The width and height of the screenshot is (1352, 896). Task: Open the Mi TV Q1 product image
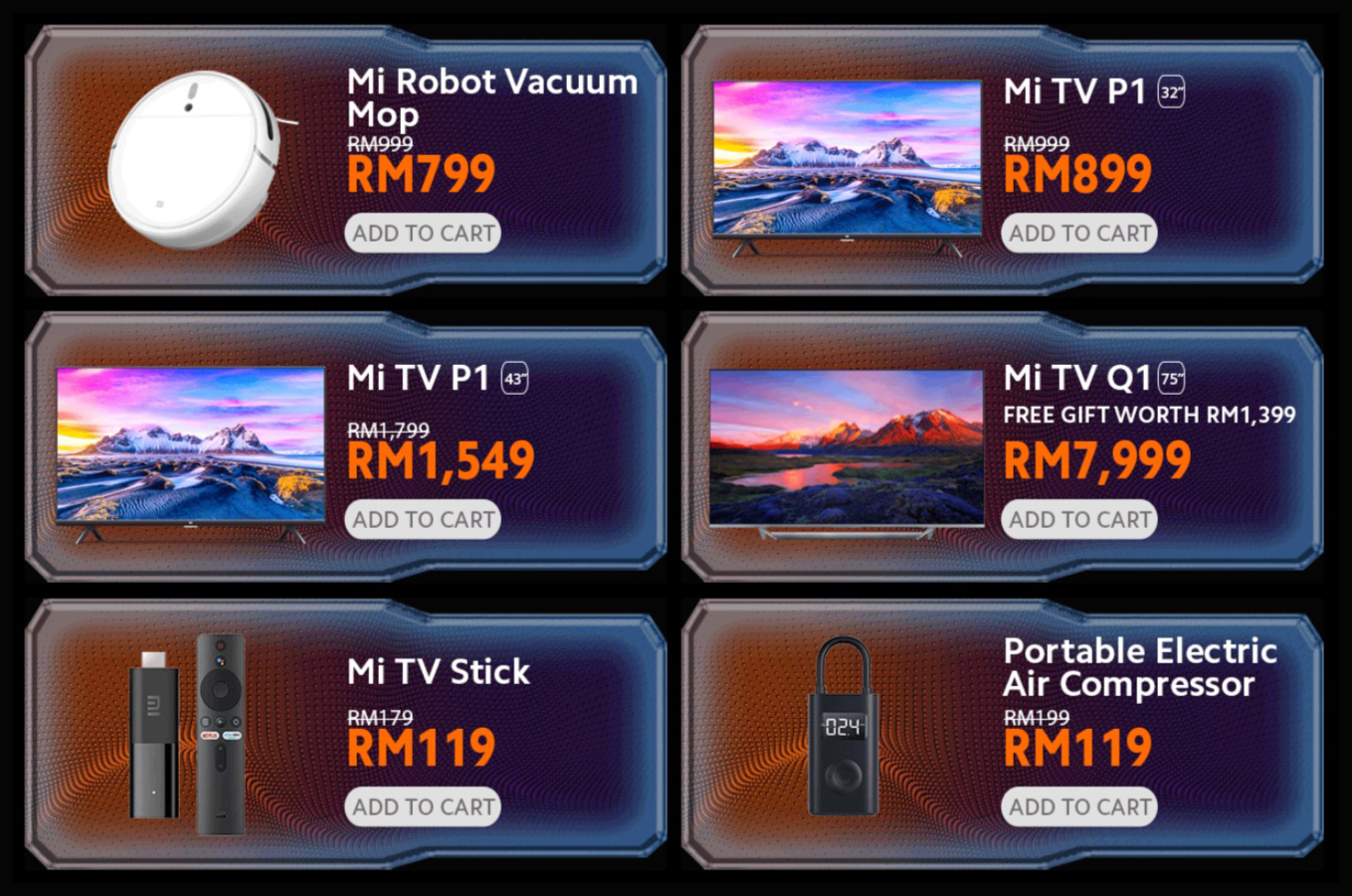click(847, 448)
